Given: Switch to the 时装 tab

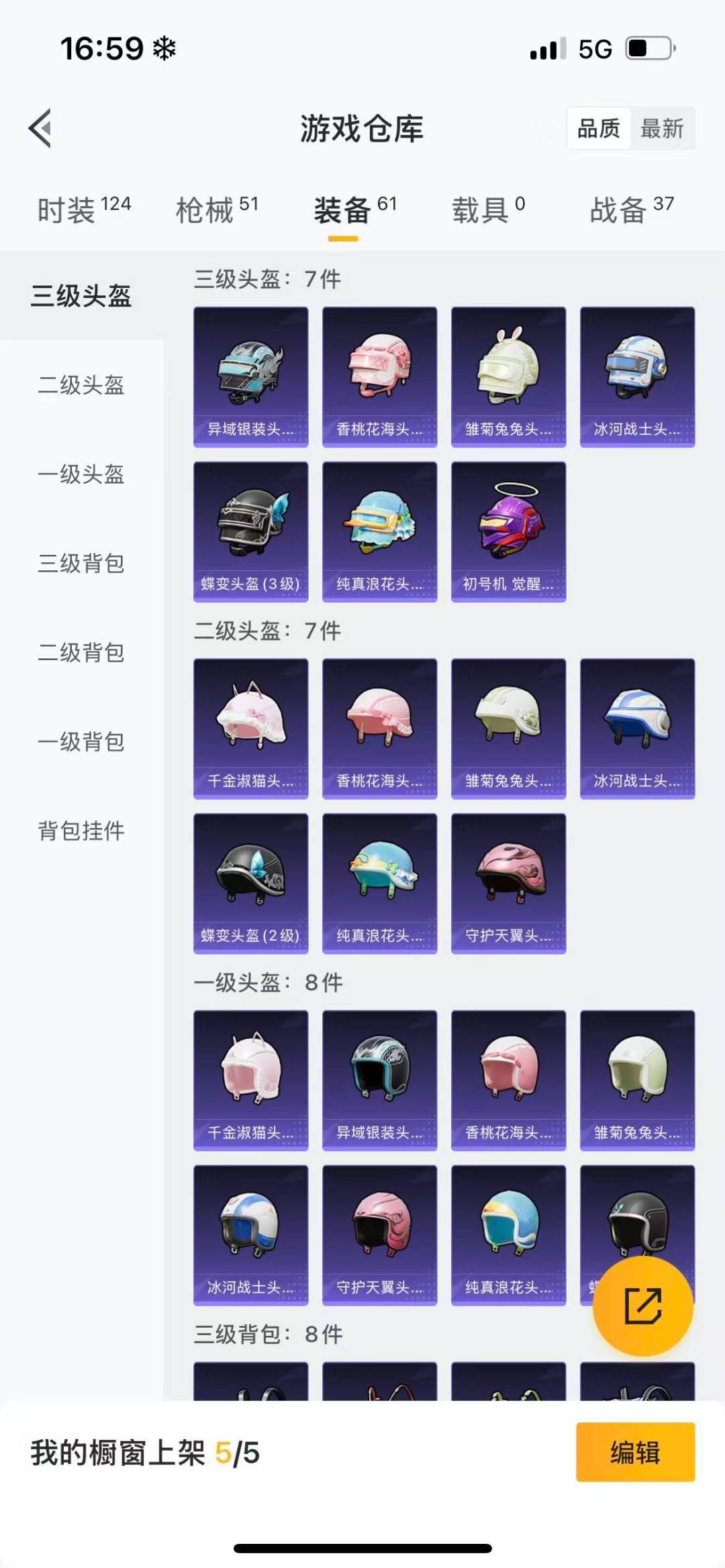Looking at the screenshot, I should pos(84,210).
